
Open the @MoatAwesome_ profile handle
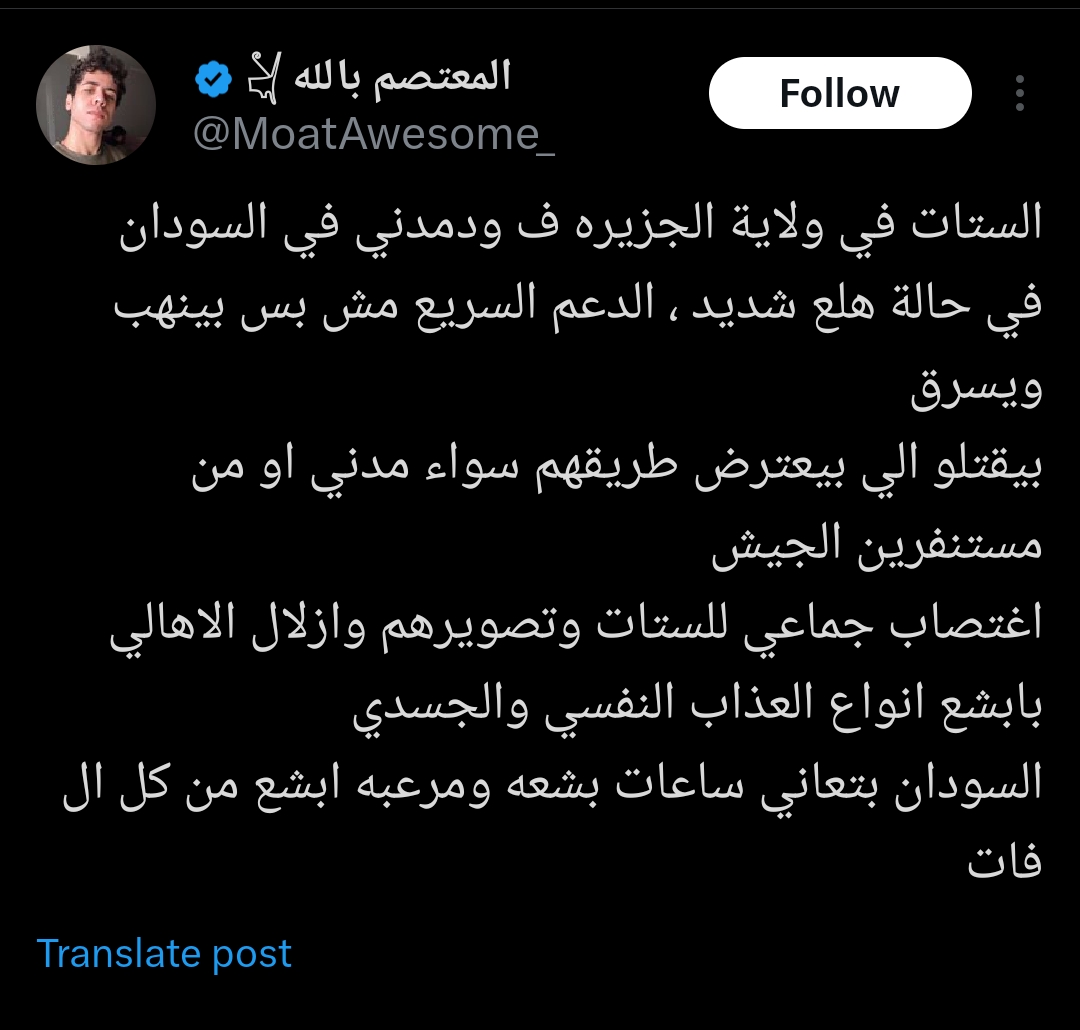pos(373,134)
